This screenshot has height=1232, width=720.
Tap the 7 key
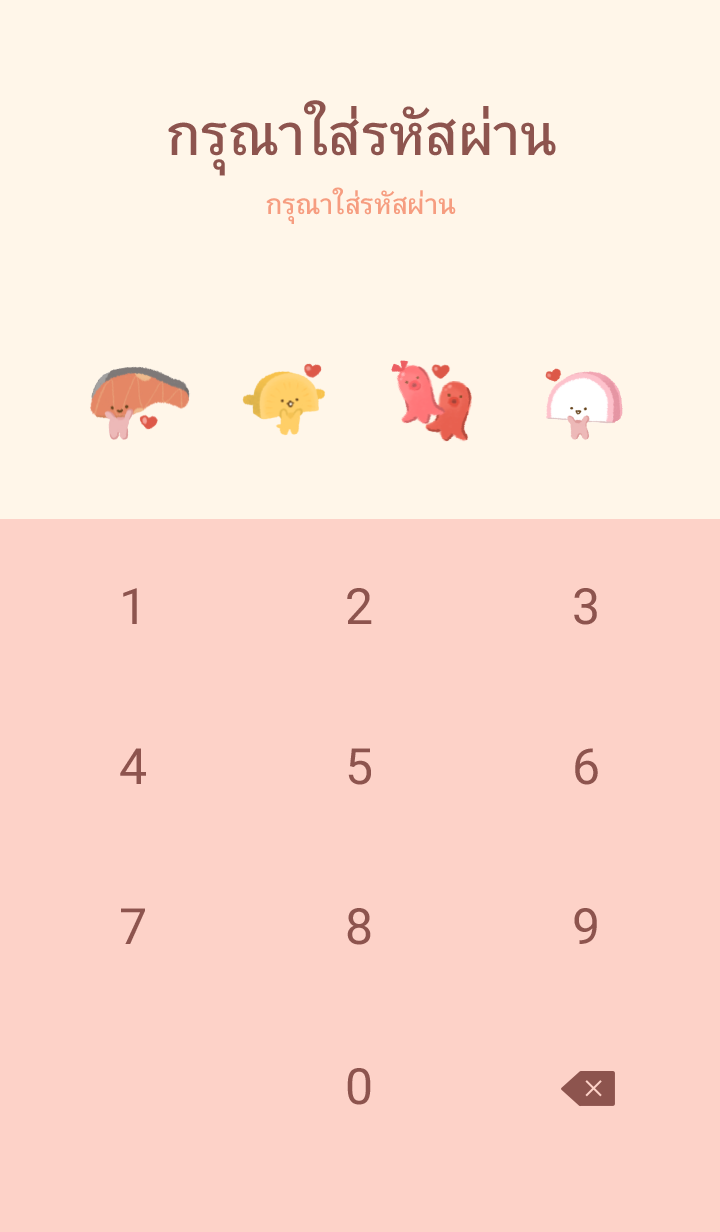coord(132,927)
